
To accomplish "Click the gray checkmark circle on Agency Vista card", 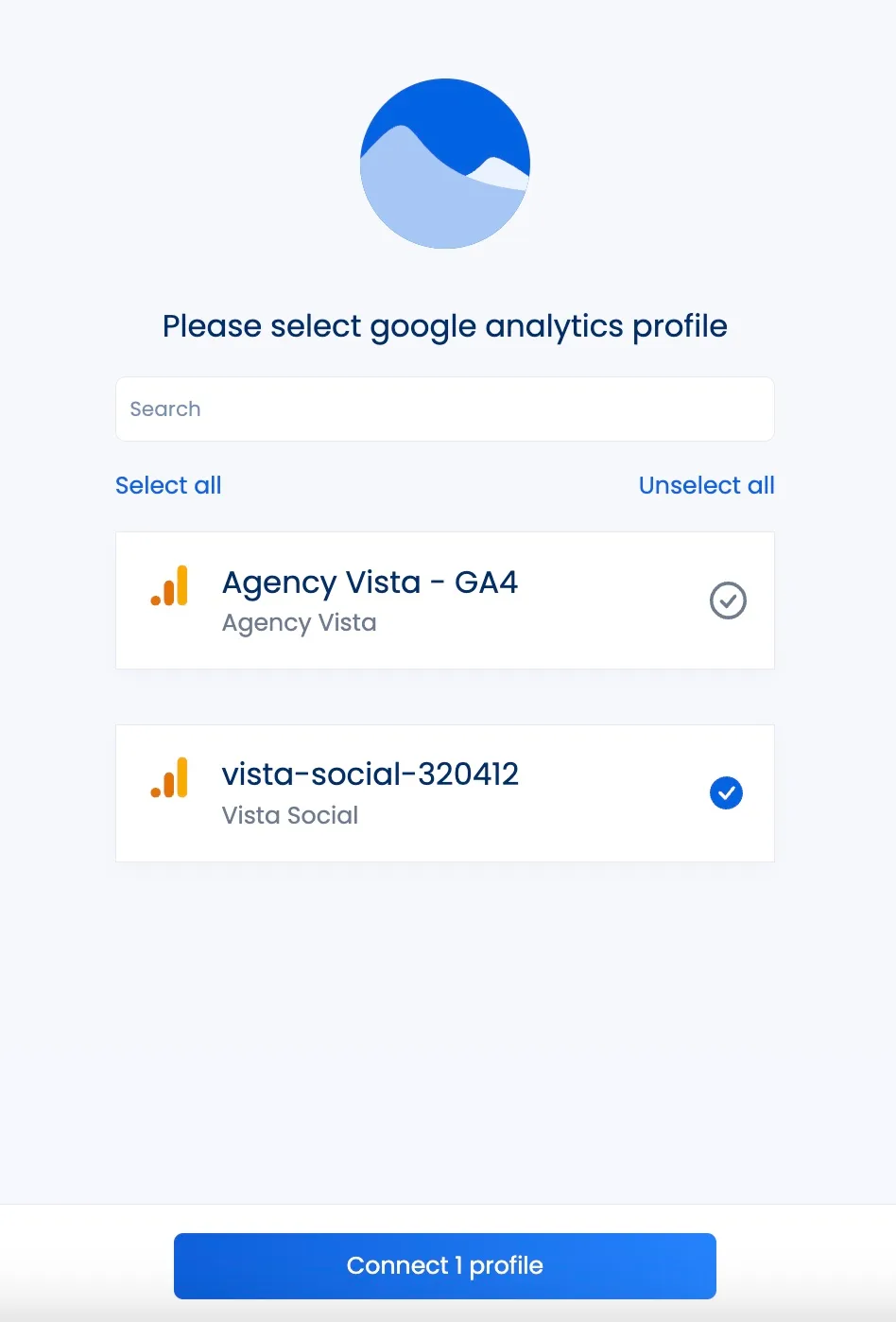I will coord(727,600).
